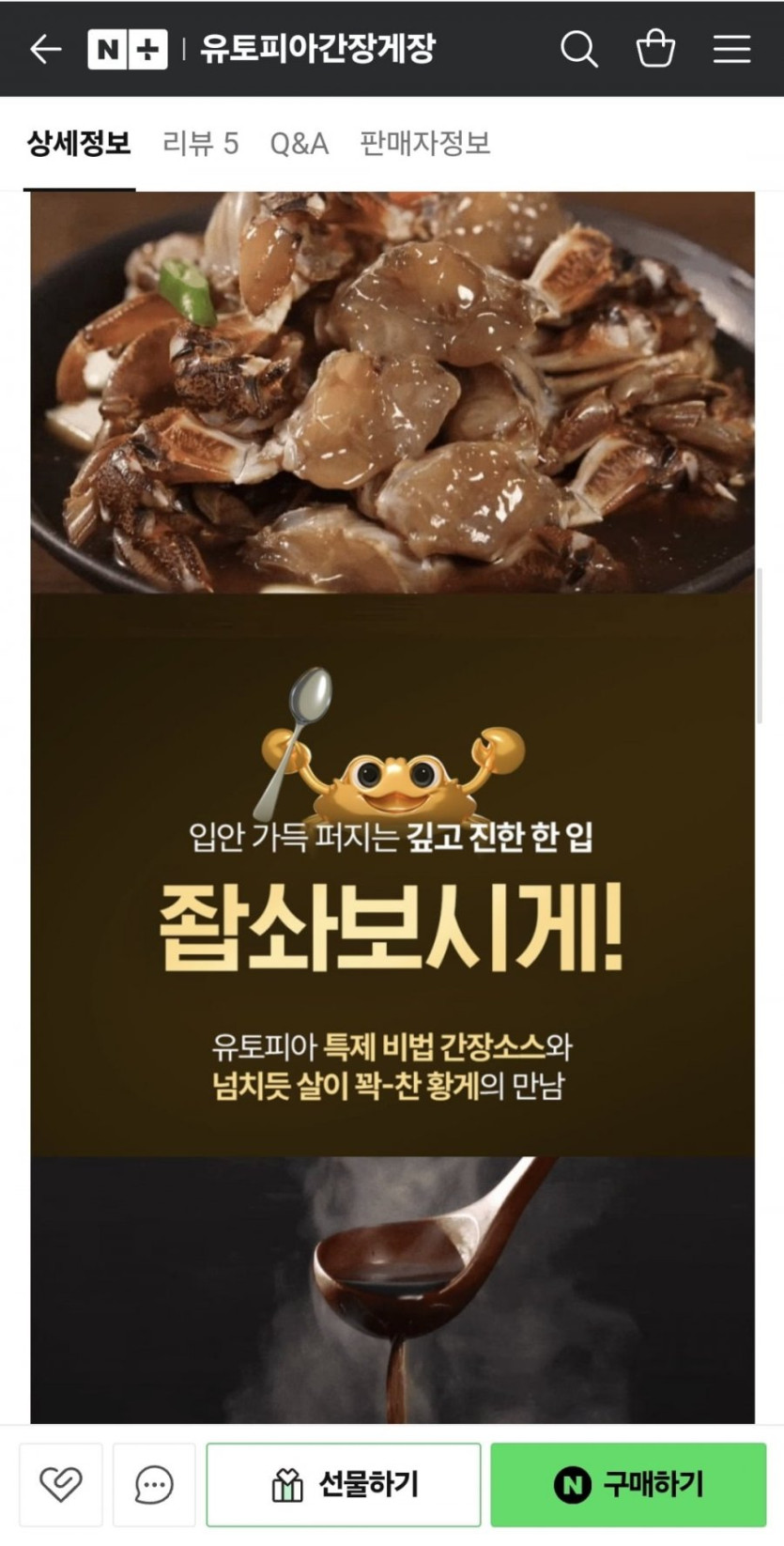Switch to the 판매자정보 tab
Viewport: 784px width, 1546px height.
(424, 144)
